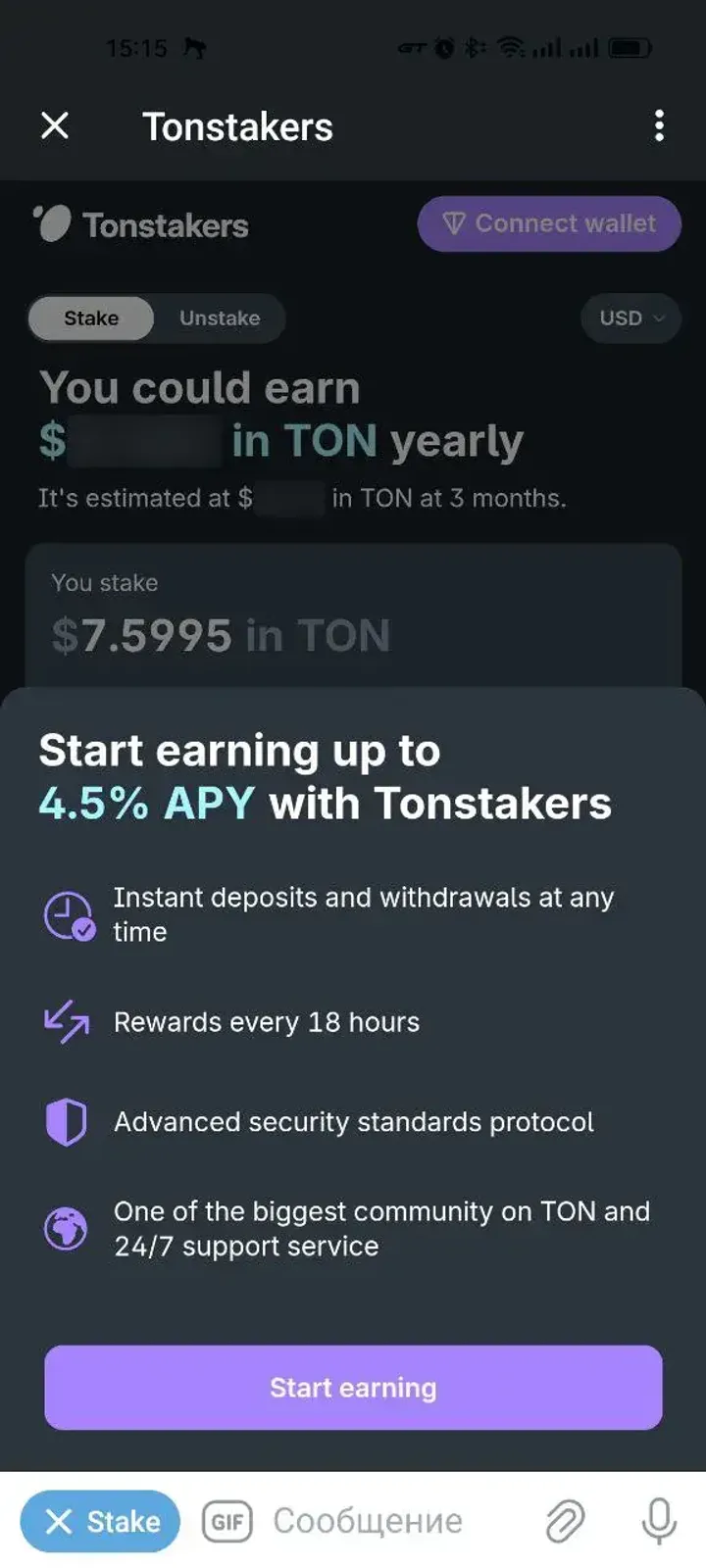Tap the Сообщение message input field
The width and height of the screenshot is (706, 1568).
(368, 1521)
